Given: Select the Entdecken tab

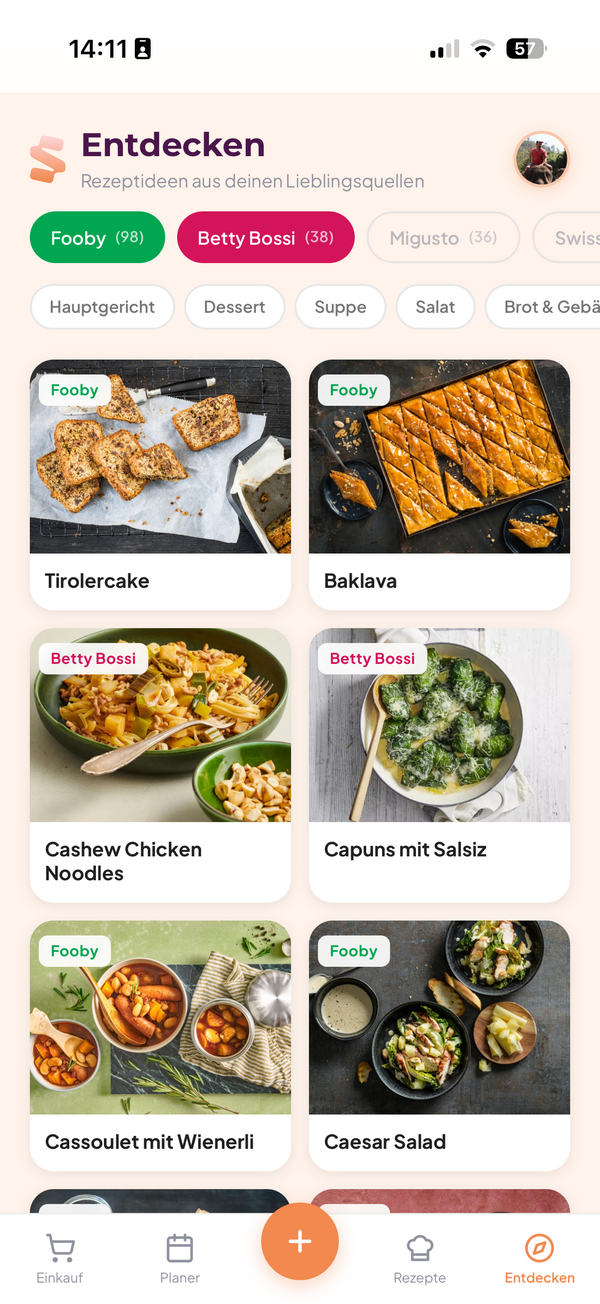Looking at the screenshot, I should 539,1258.
